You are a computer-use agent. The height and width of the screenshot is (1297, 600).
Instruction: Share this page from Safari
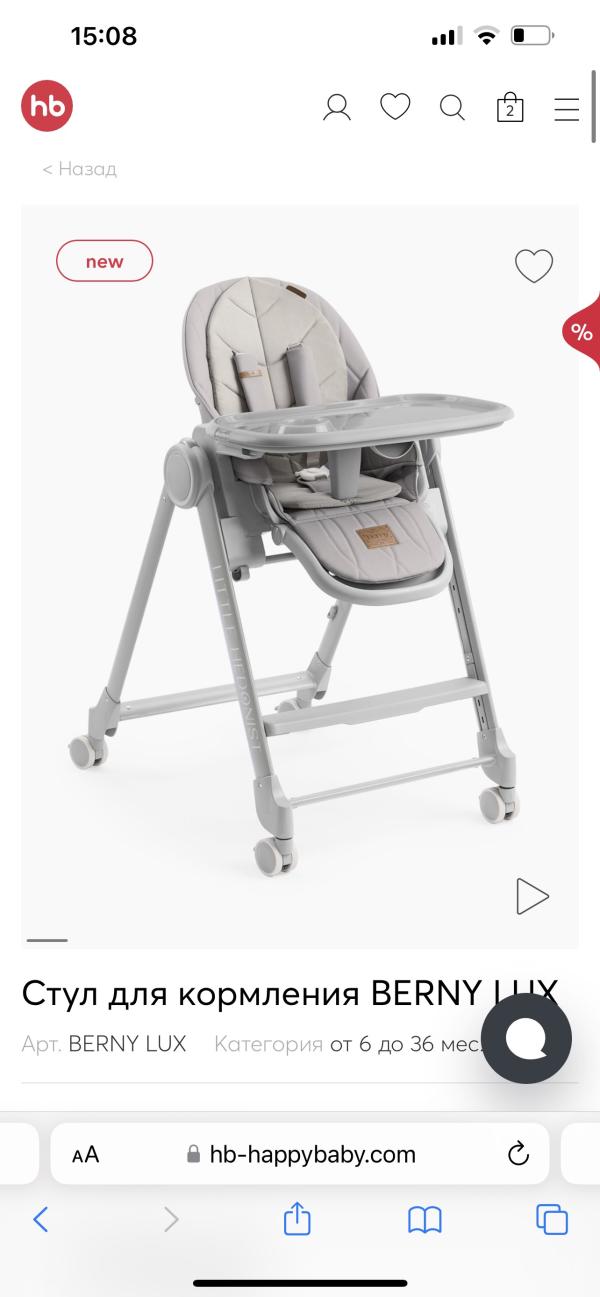(297, 1219)
